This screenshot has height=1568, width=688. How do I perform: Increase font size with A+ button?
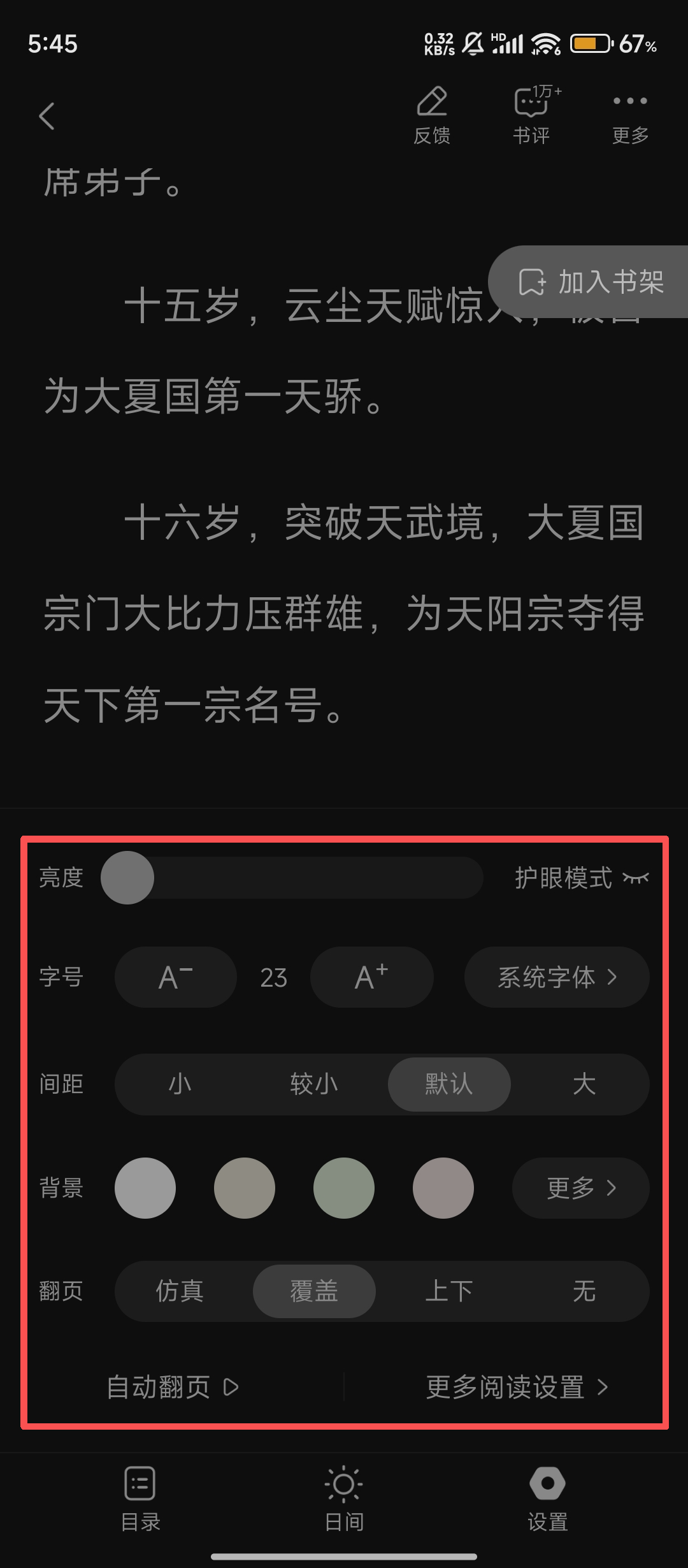[371, 976]
